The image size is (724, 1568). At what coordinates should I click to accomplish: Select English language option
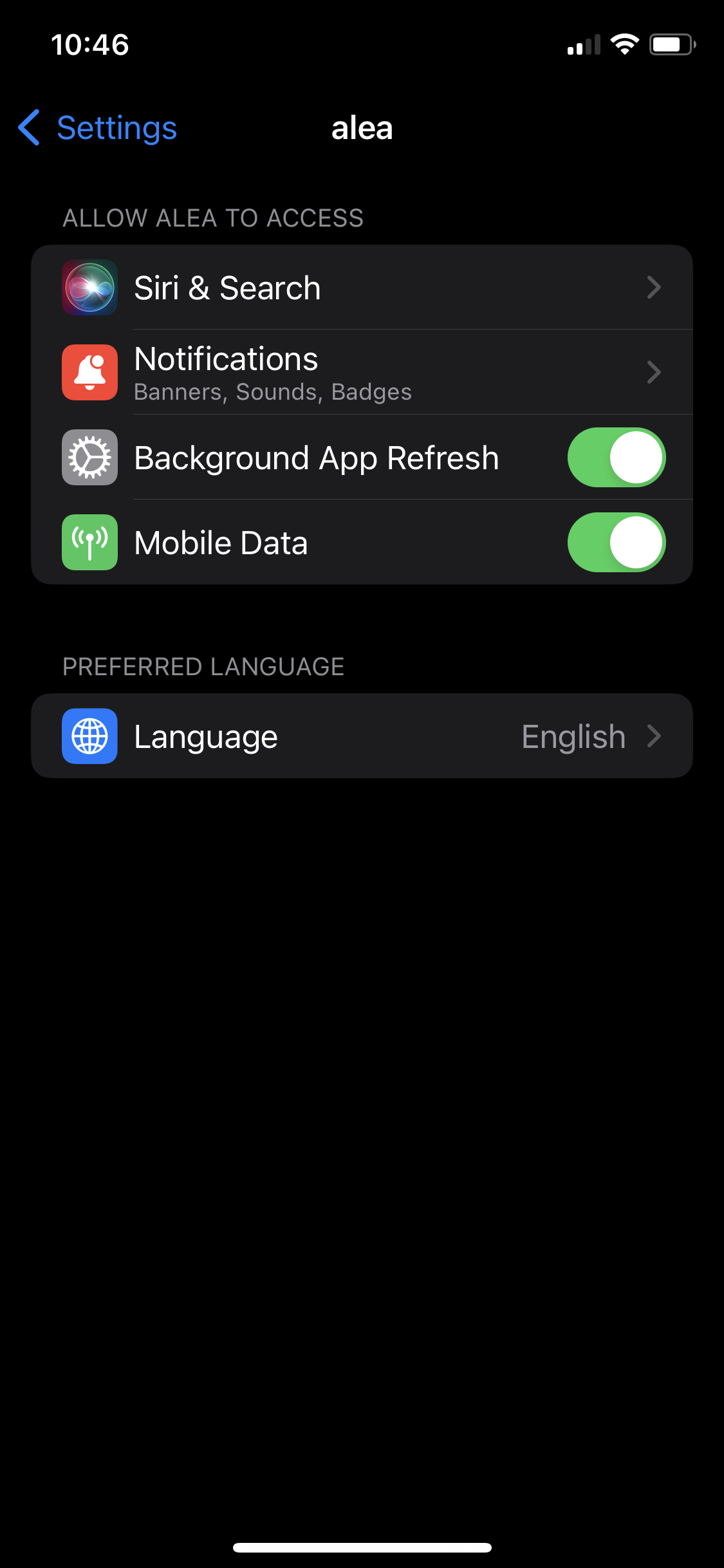coord(573,736)
